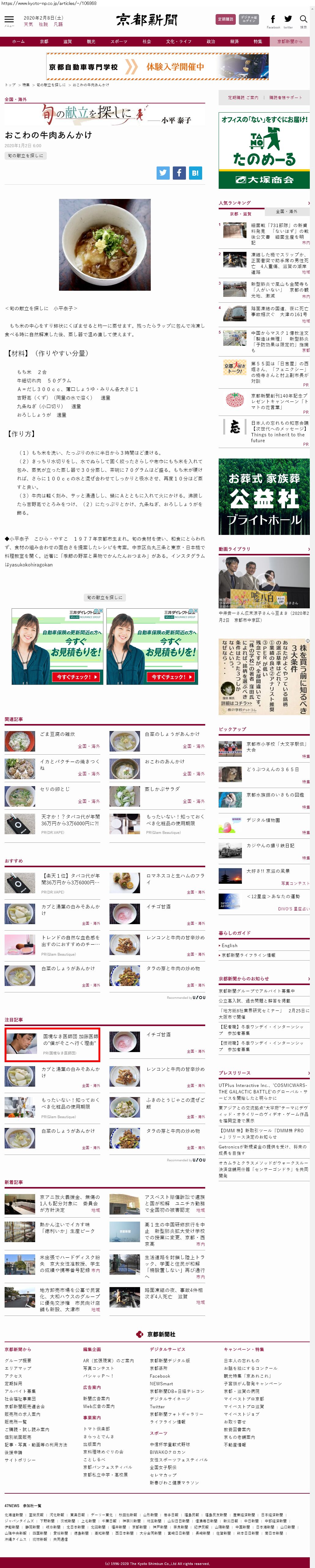Go to the ホーム nav tab
This screenshot has width=315, height=1568.
[x=18, y=41]
